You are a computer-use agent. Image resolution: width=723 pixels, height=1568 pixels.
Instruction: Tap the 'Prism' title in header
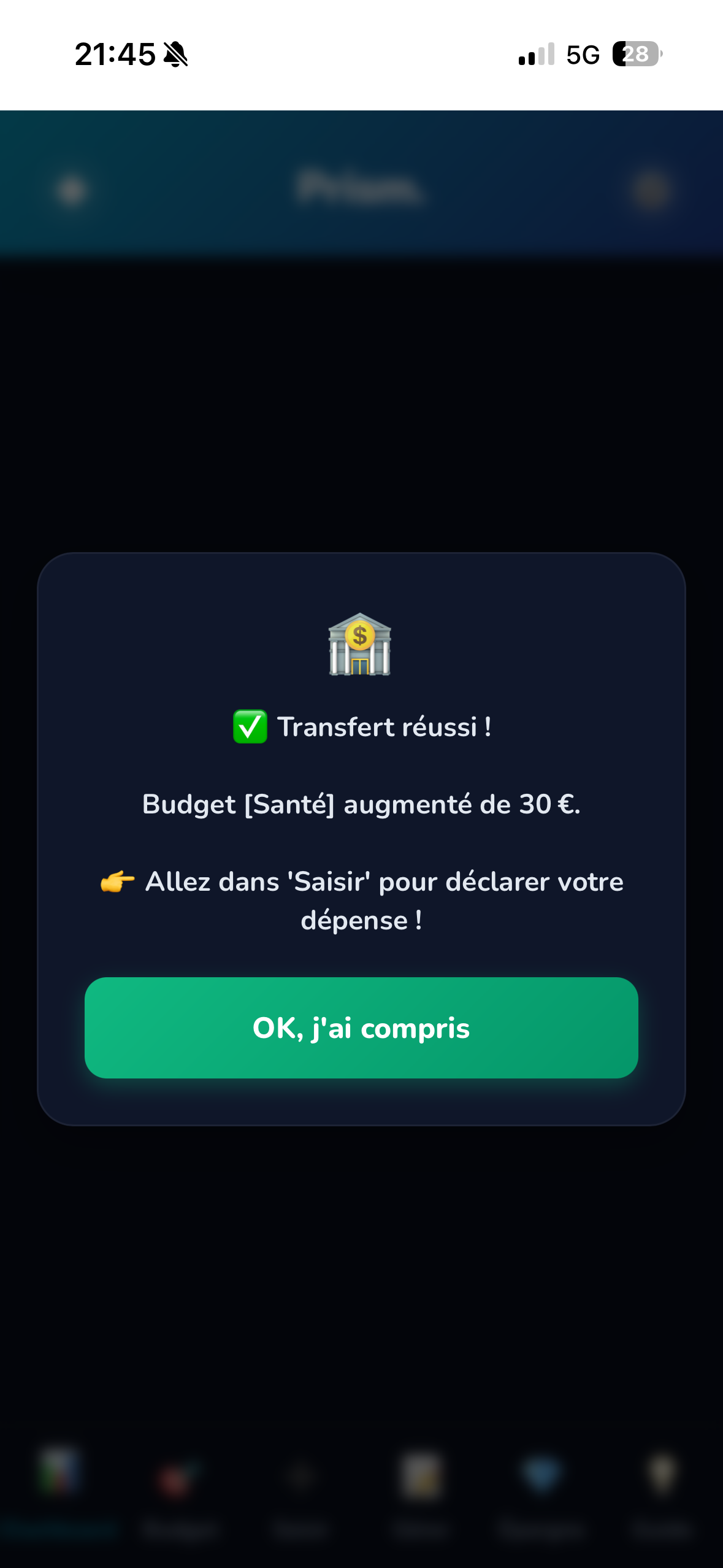pyautogui.click(x=361, y=189)
